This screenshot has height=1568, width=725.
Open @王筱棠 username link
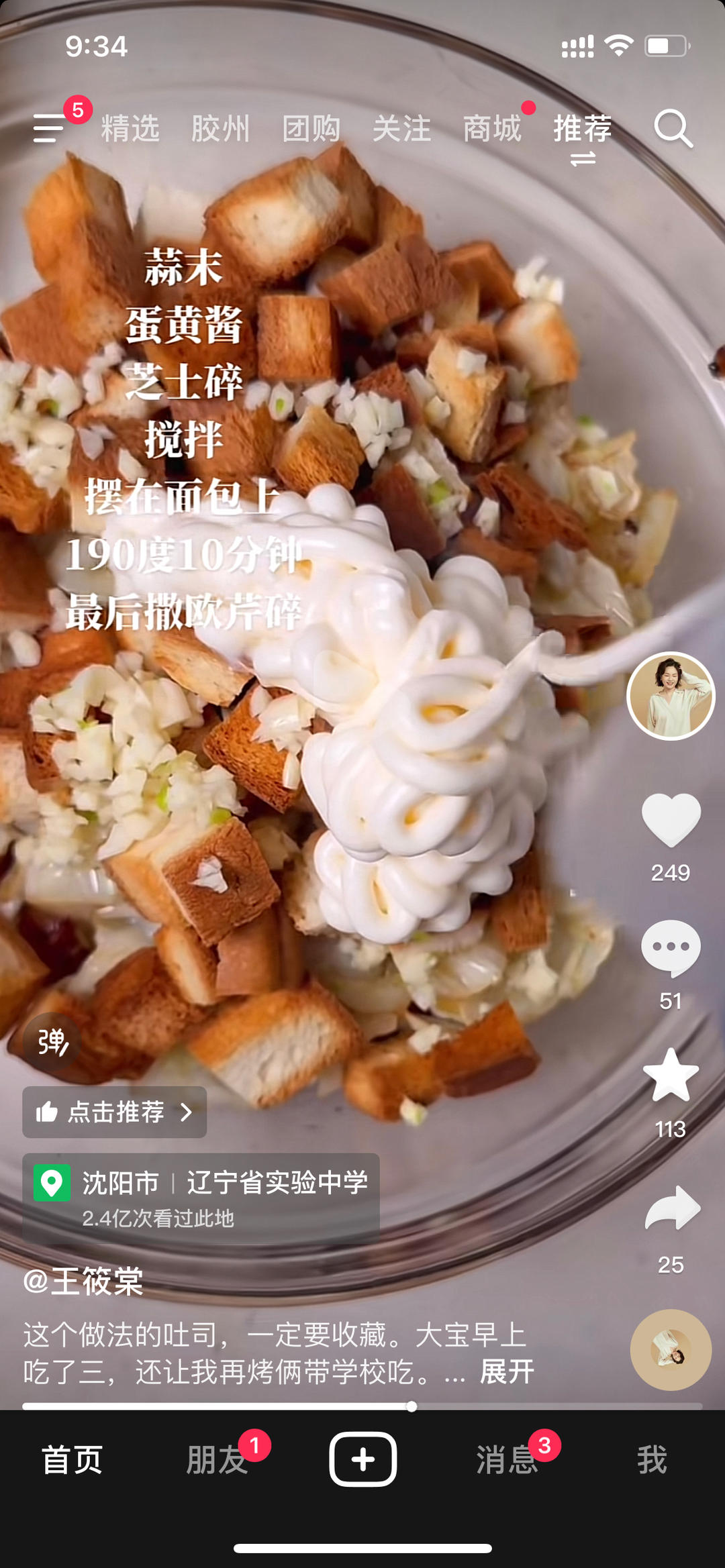(83, 1281)
